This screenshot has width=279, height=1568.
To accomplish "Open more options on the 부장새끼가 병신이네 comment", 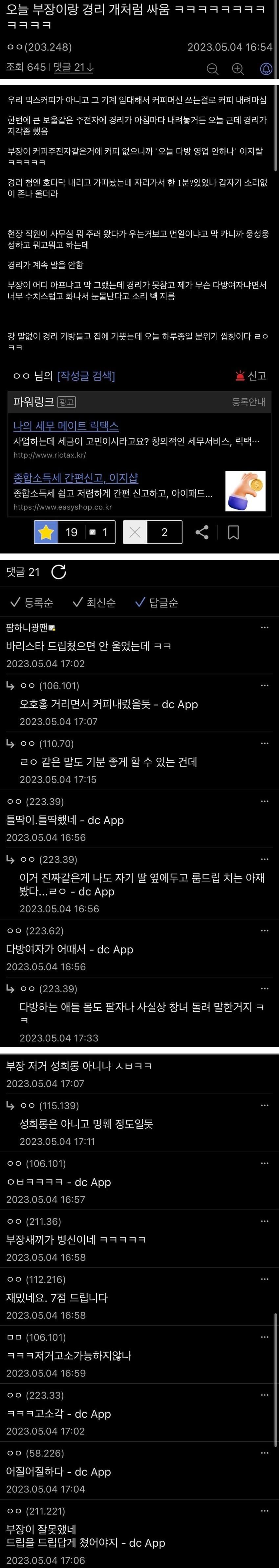I will click(264, 1222).
